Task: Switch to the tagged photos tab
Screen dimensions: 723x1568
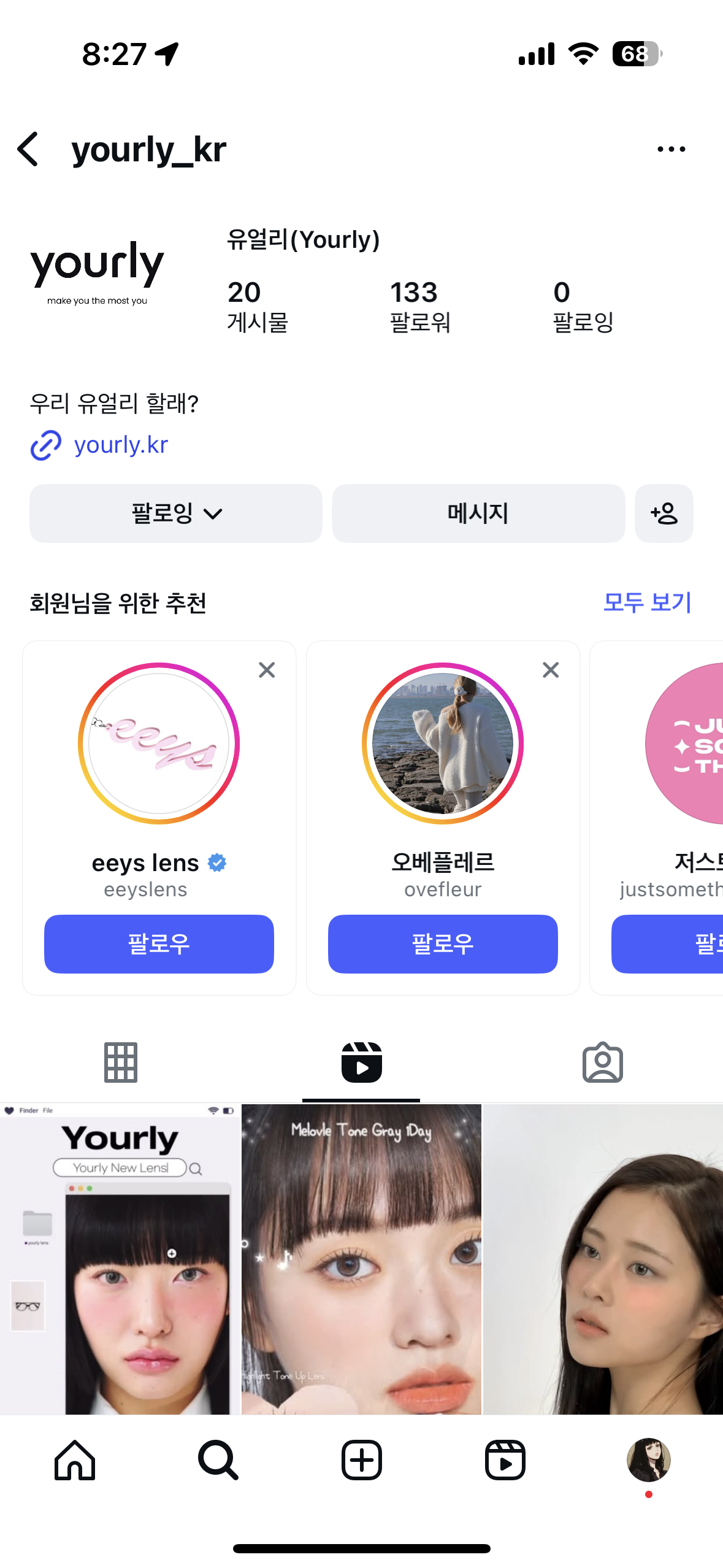Action: [602, 1062]
